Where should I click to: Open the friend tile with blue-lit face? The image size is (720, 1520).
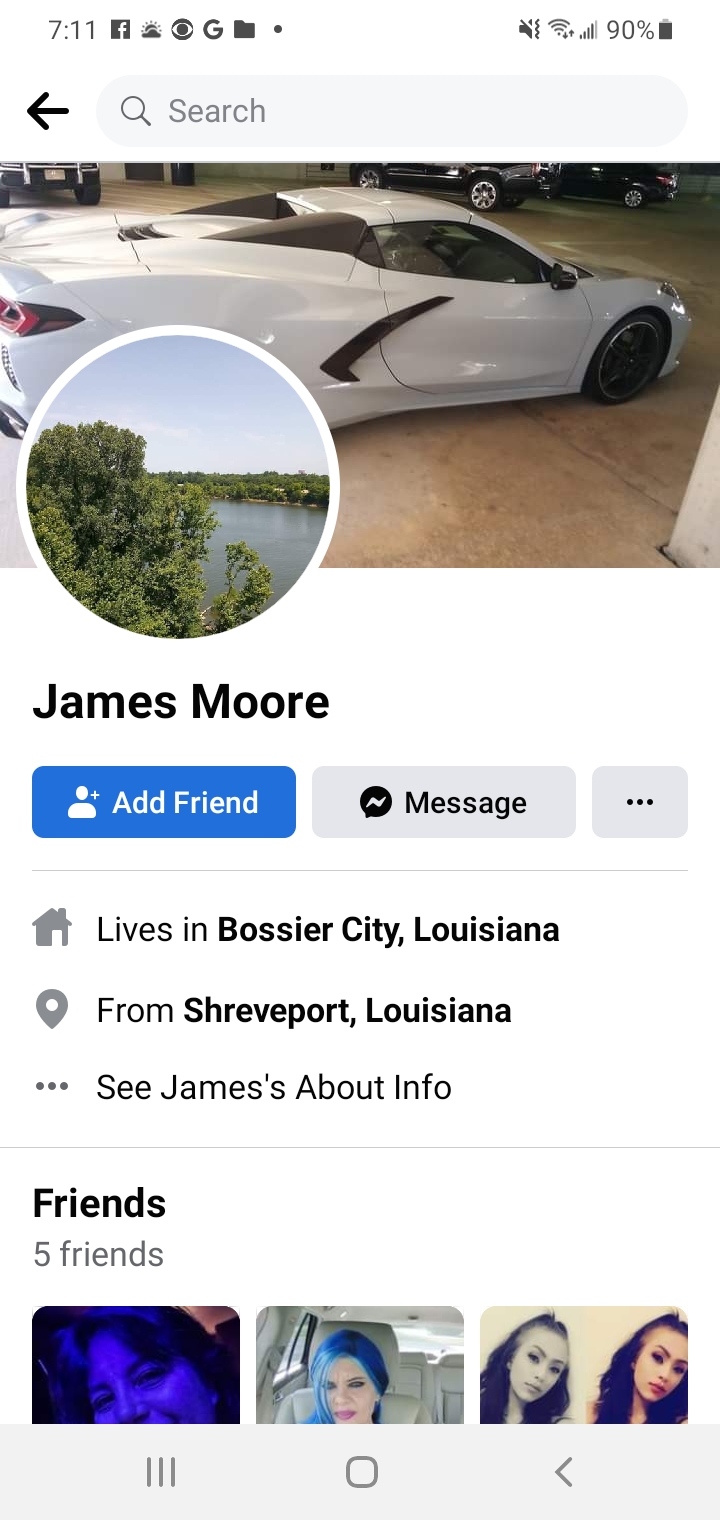(x=136, y=1365)
